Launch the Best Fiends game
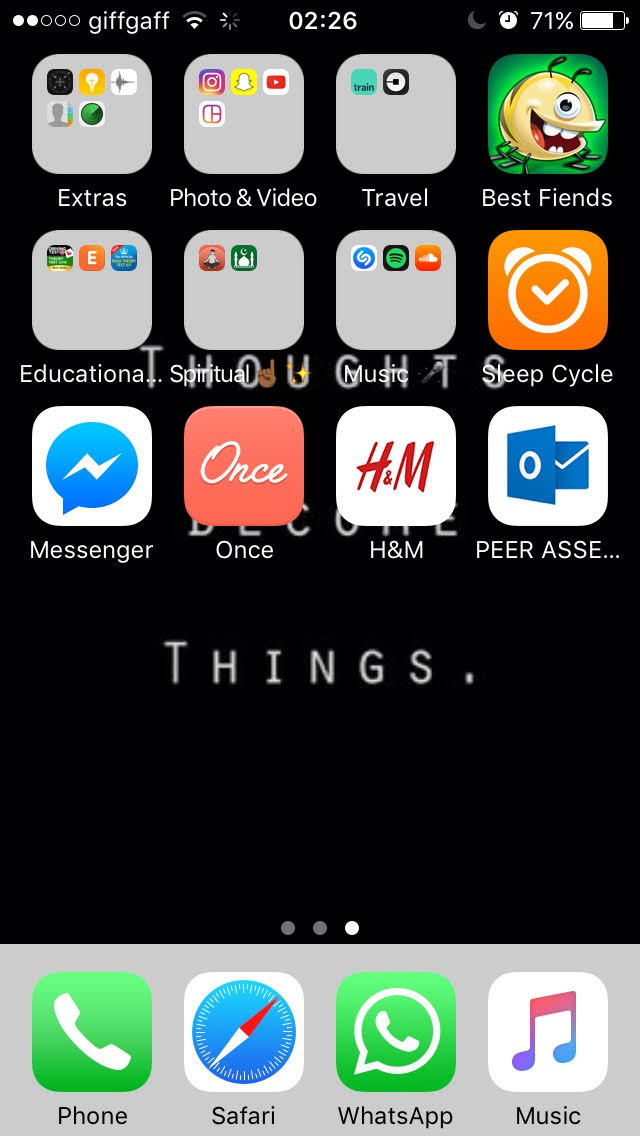 (x=548, y=114)
